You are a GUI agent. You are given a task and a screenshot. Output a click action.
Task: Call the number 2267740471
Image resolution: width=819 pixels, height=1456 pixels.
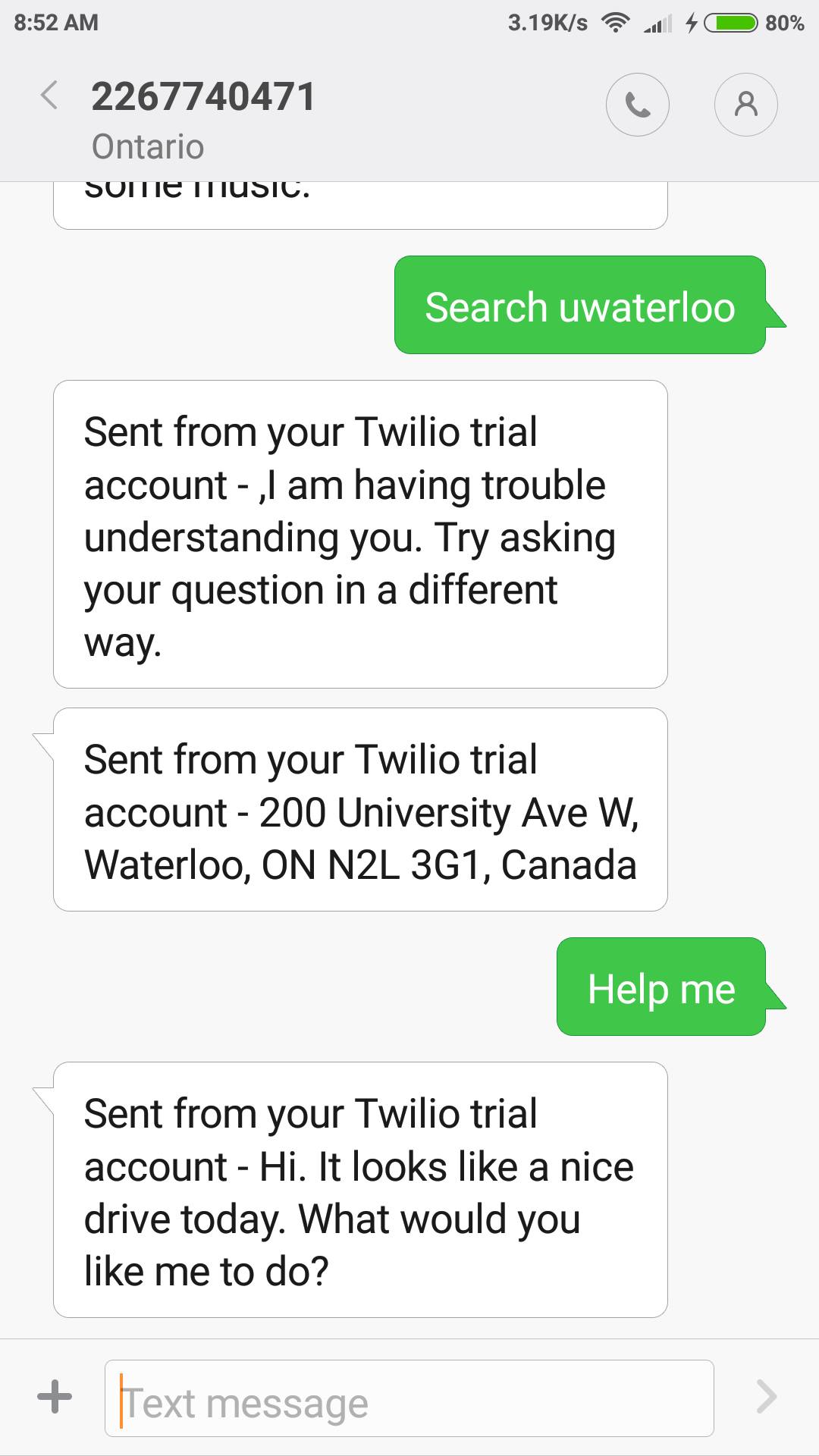pos(637,105)
